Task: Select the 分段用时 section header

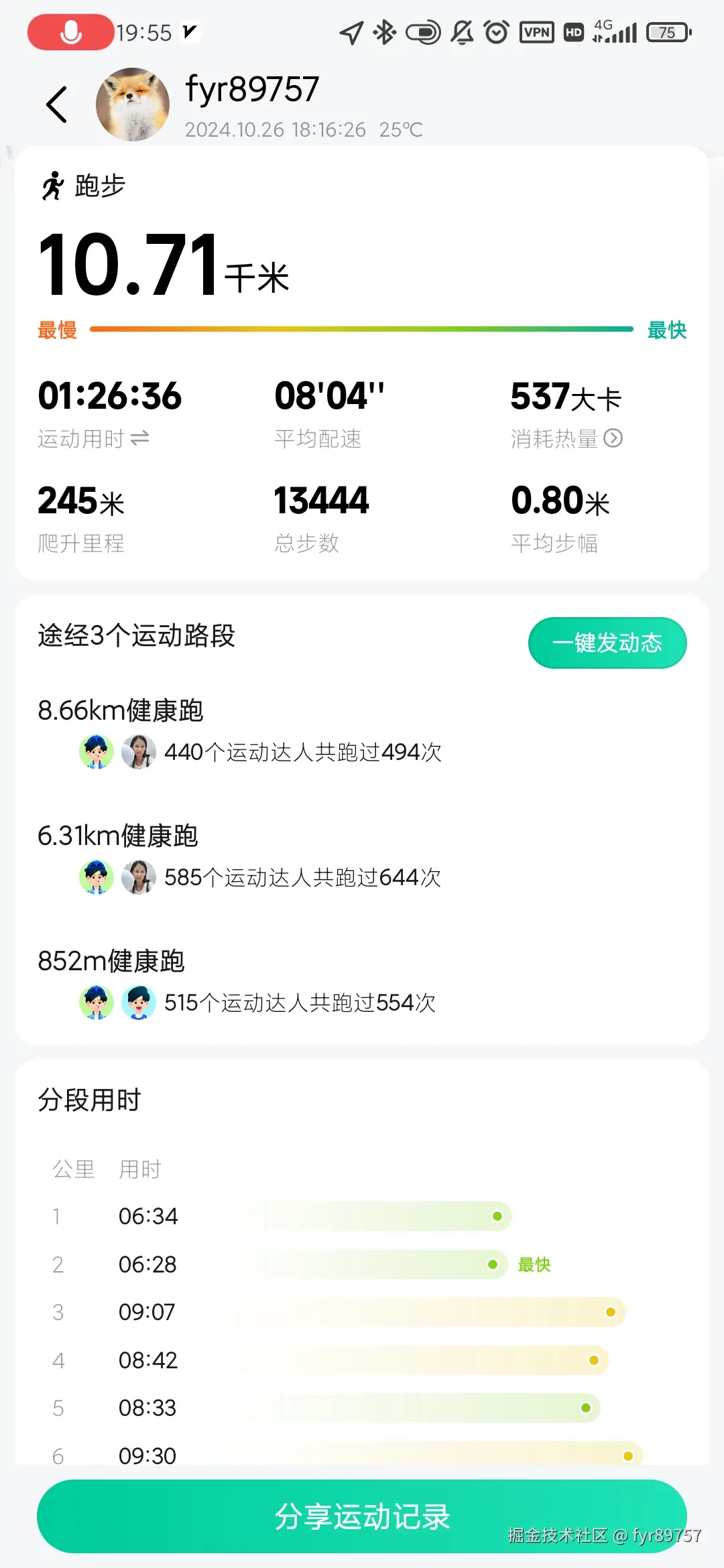Action: click(87, 1099)
